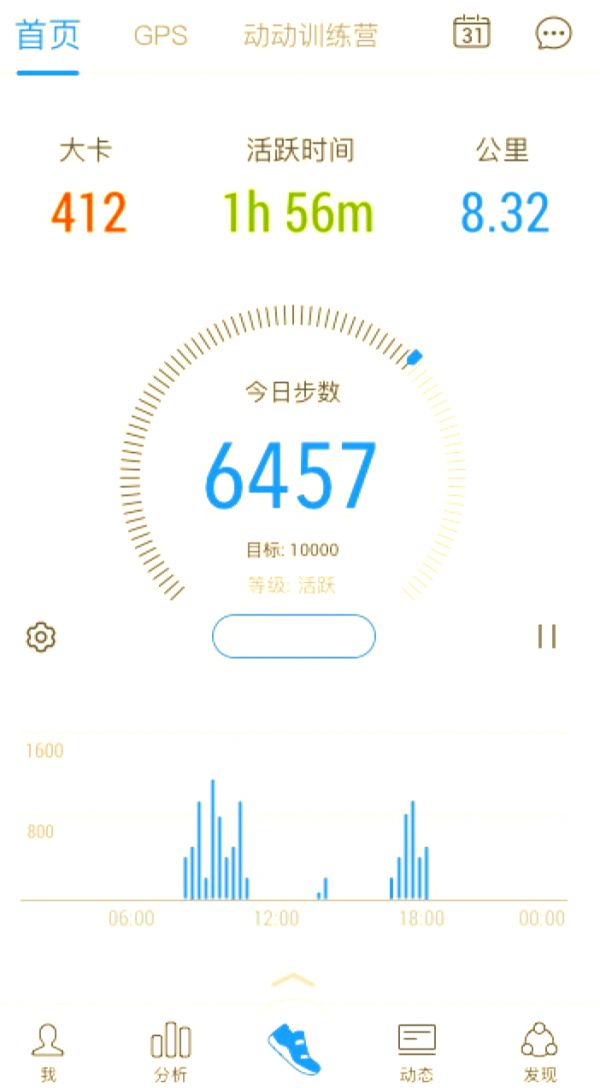Expand the panel with the up chevron
This screenshot has width=600, height=1088.
point(293,980)
